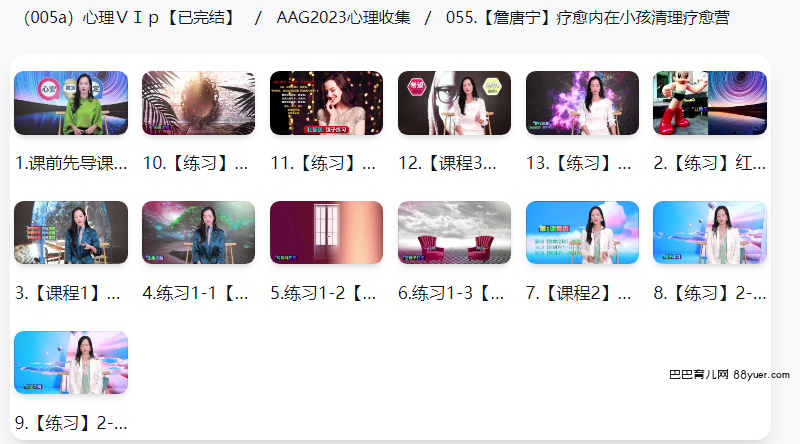The width and height of the screenshot is (800, 444).
Task: Open video 4.练习1-1
Action: click(x=199, y=233)
